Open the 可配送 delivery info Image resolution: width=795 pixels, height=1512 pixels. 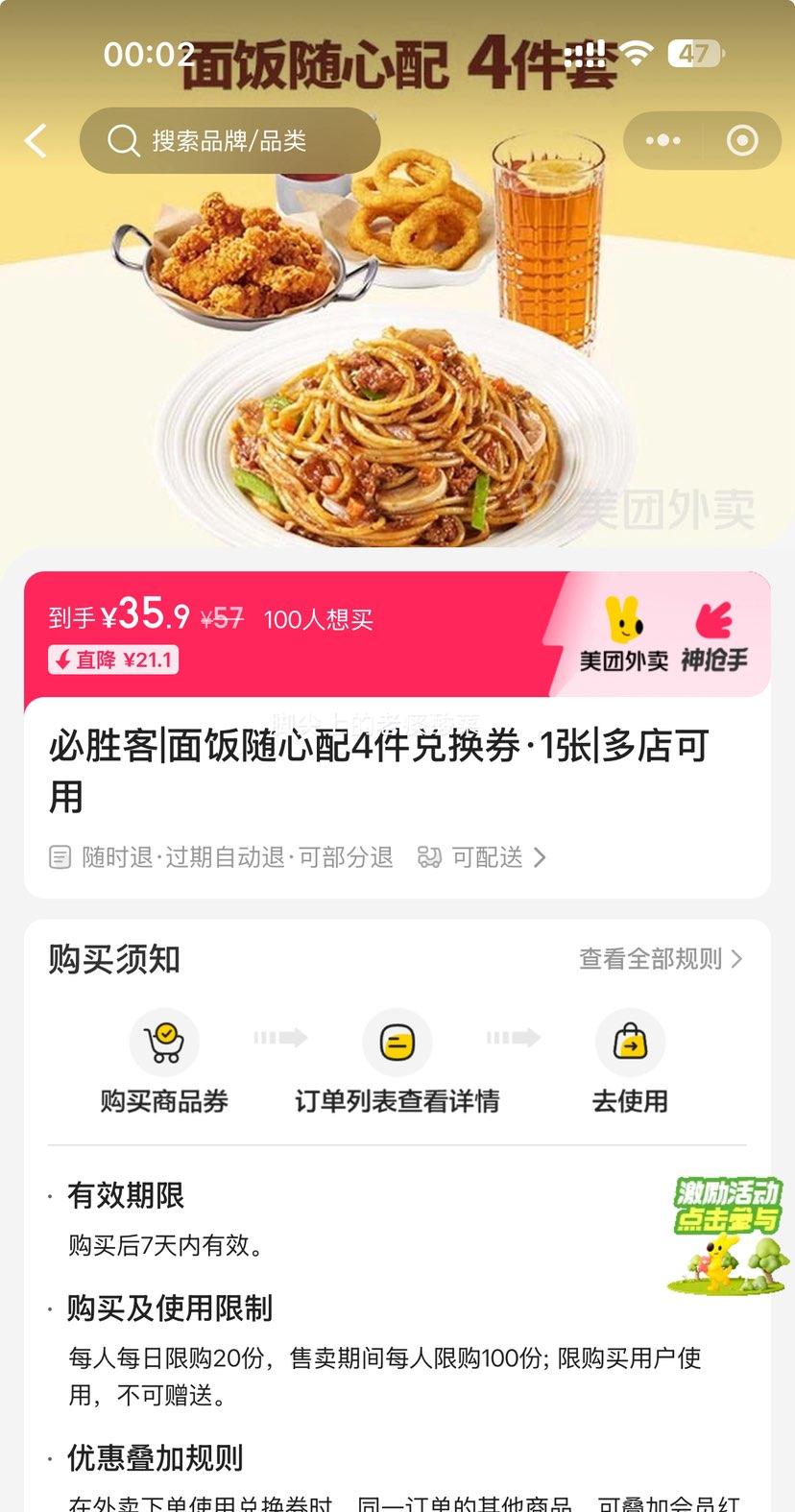(x=483, y=857)
